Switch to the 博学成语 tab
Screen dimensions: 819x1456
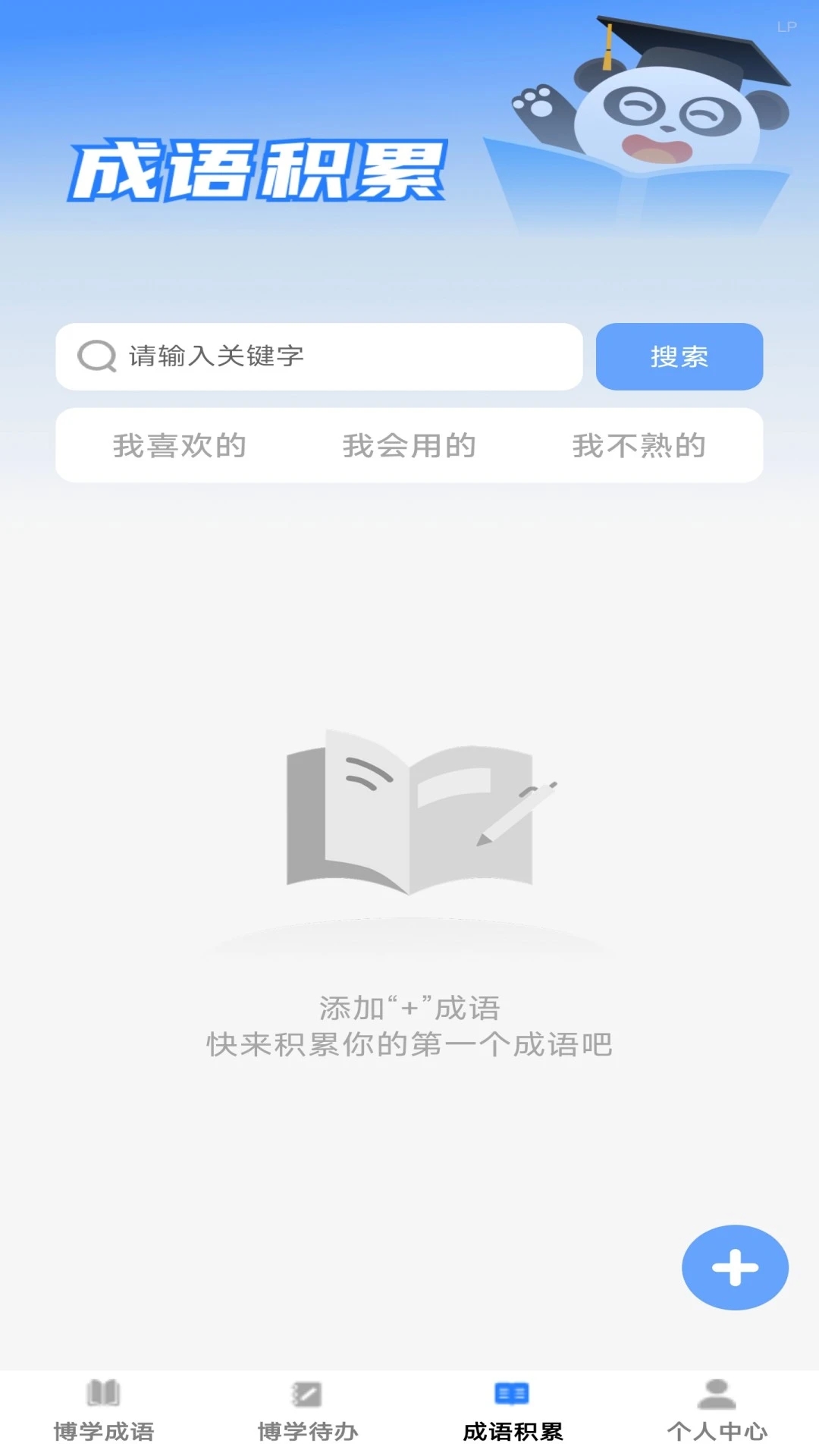point(103,1412)
